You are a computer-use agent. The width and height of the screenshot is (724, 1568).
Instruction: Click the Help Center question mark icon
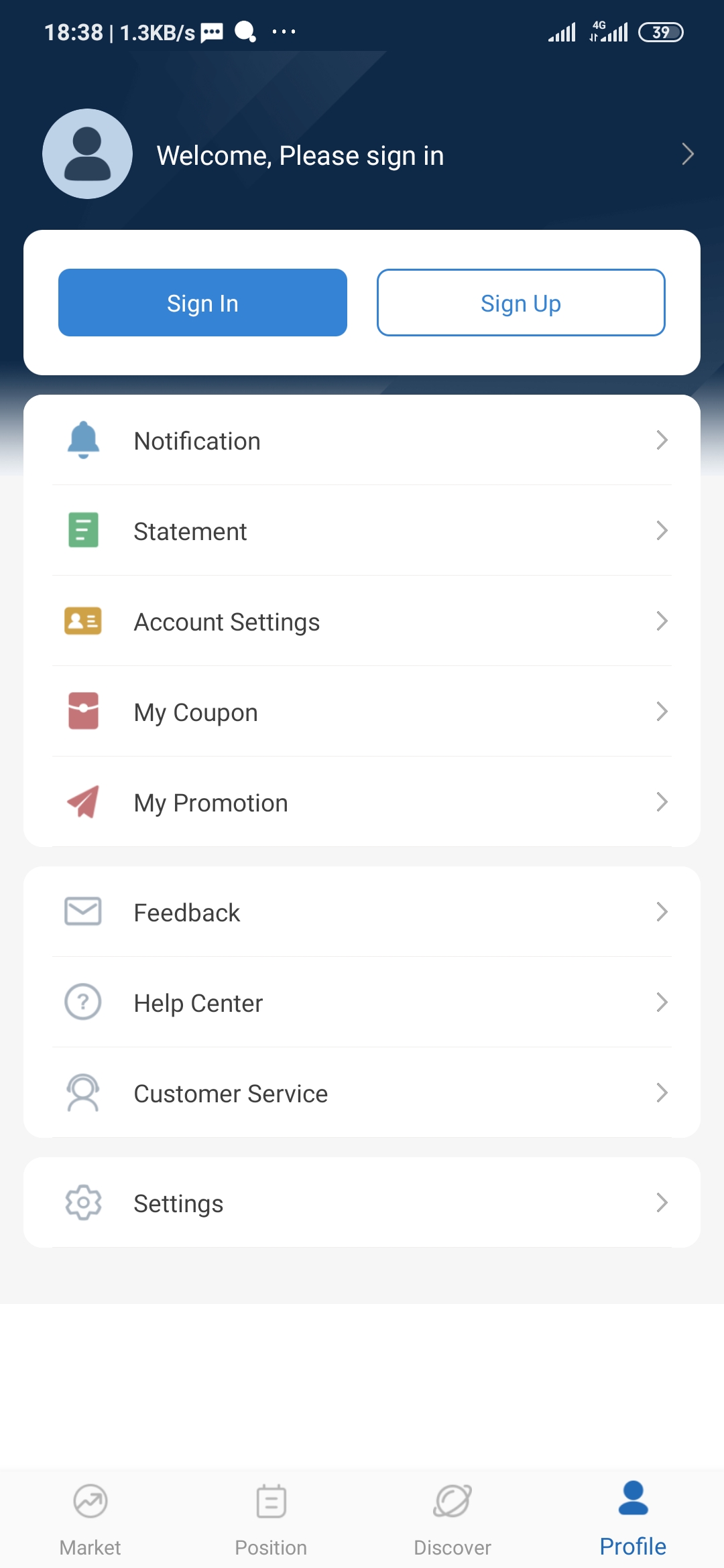point(82,1002)
